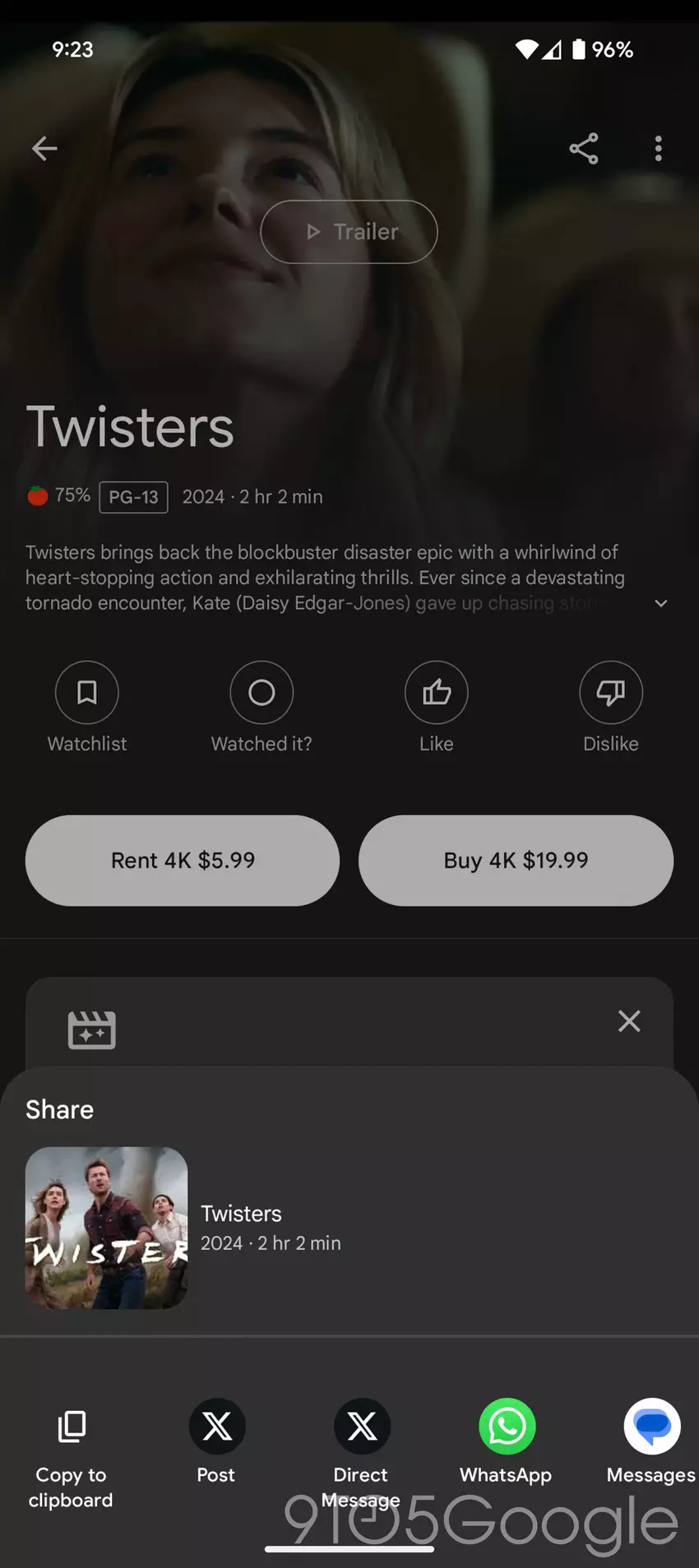This screenshot has width=699, height=1568.
Task: Add Twisters to Watchlist
Action: coord(87,693)
